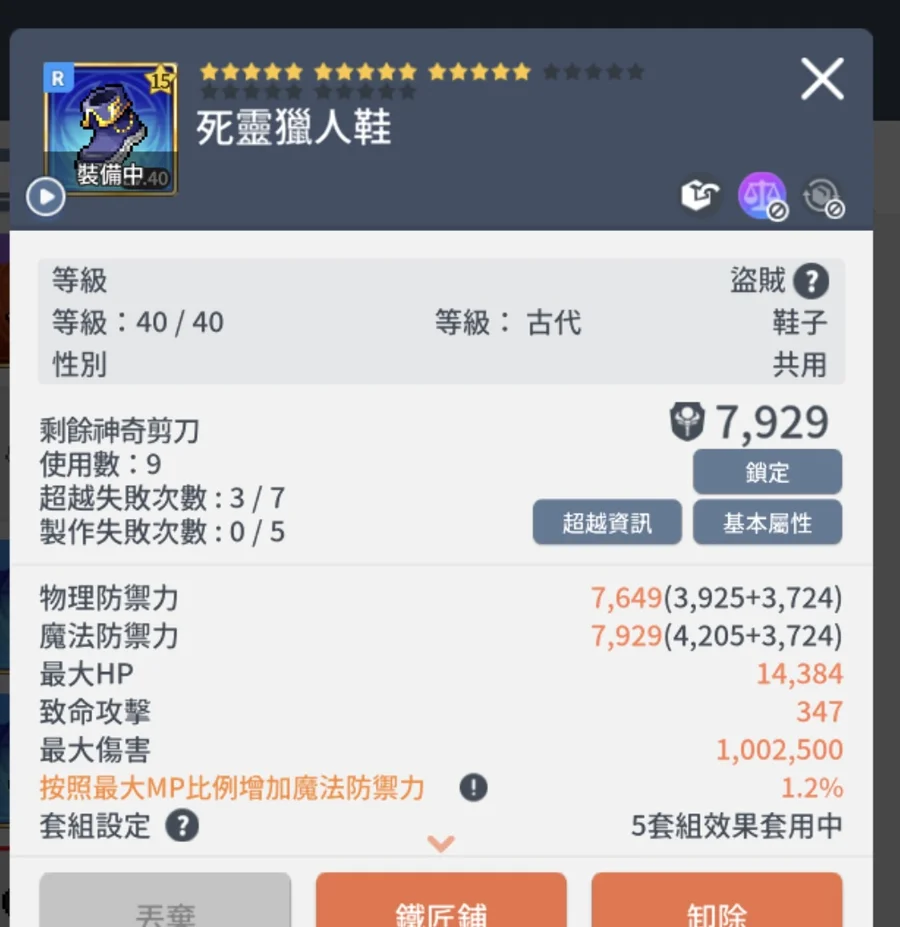Open the 鐵匠鋪 blacksmith
The width and height of the screenshot is (900, 927).
pyautogui.click(x=441, y=905)
